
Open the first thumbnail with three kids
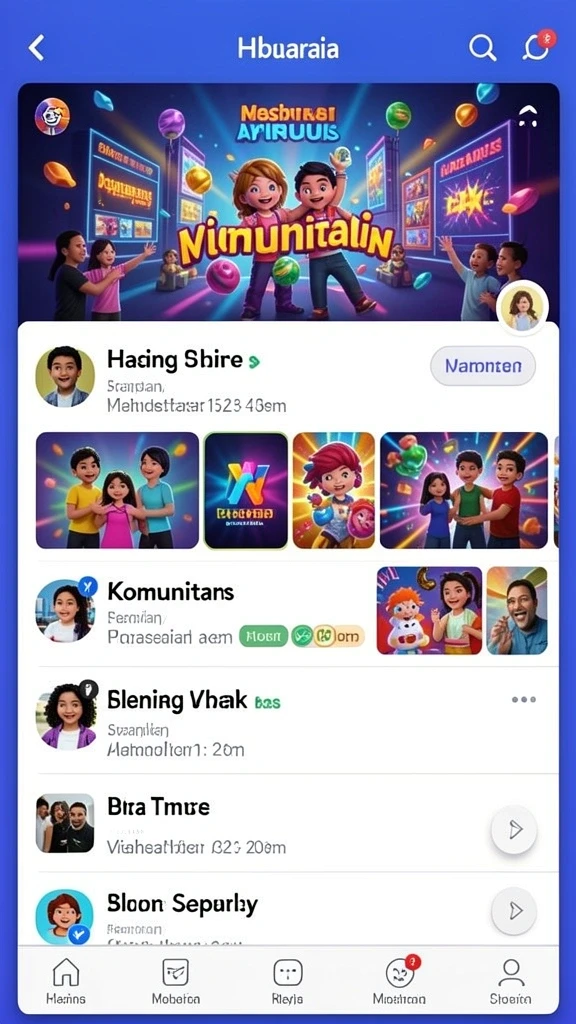(x=118, y=490)
